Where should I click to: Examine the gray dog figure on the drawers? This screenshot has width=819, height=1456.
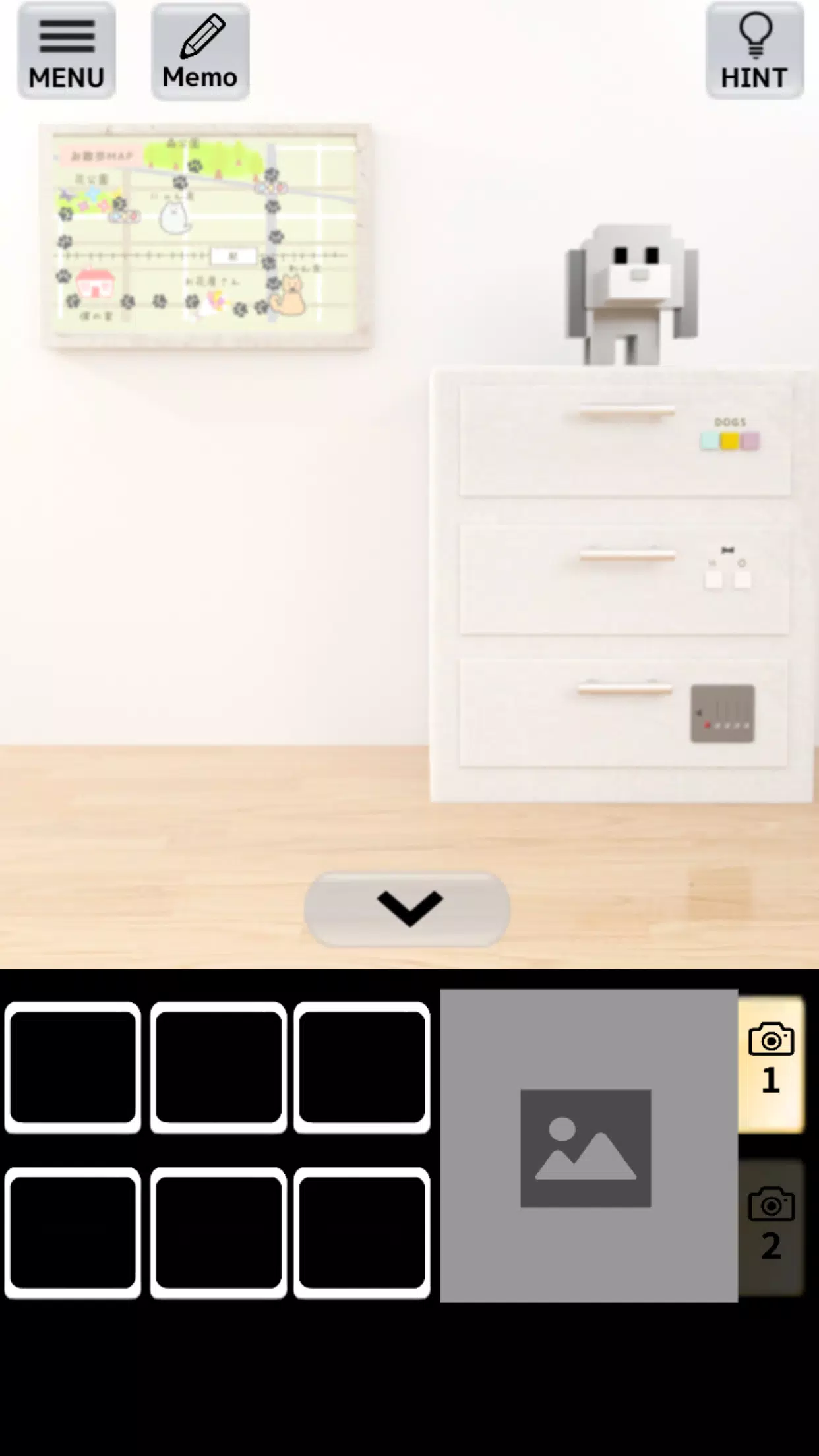(x=631, y=294)
